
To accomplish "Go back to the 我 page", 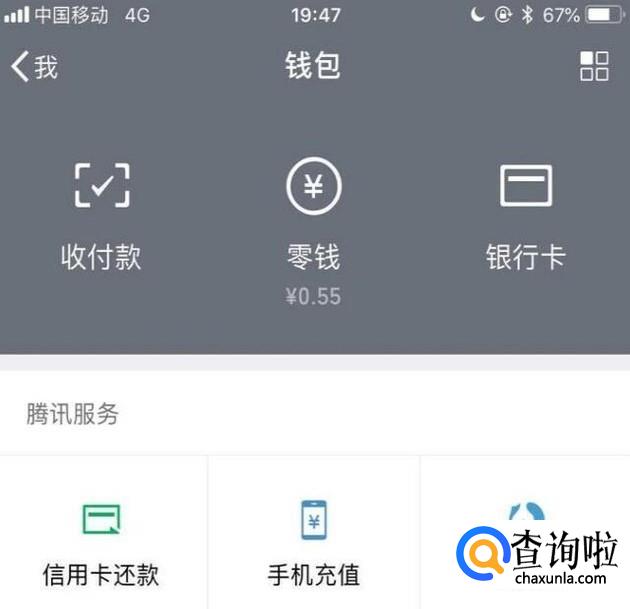I will (x=35, y=67).
